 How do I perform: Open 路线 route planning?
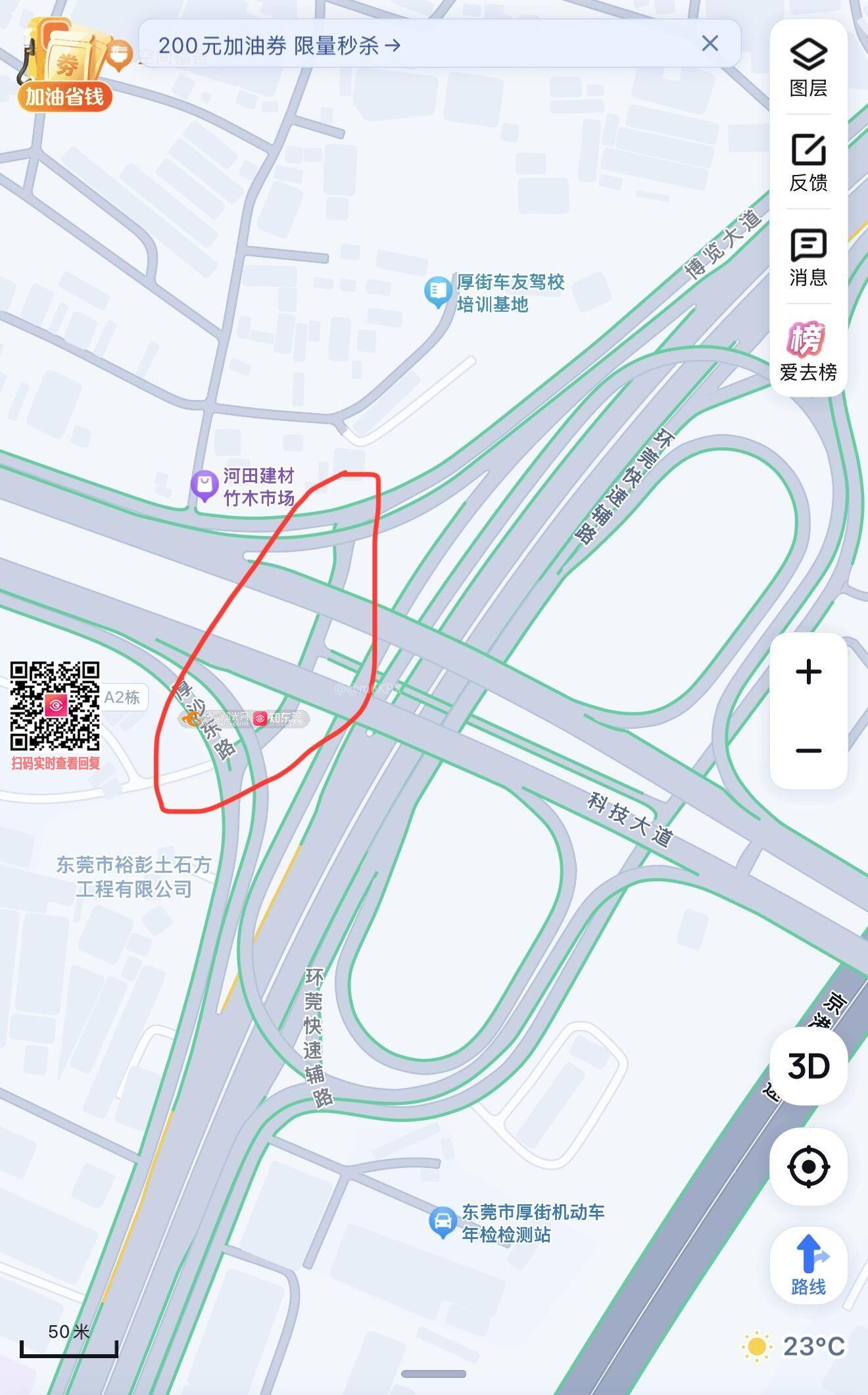(808, 1266)
